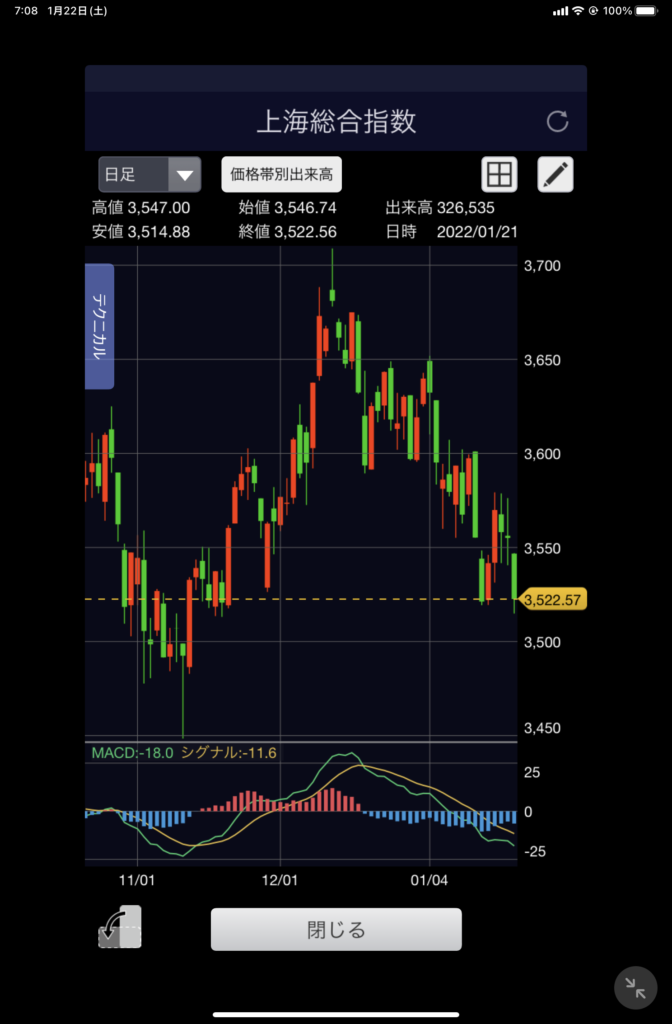Open the pencil drawing tool
672x1024 pixels.
click(556, 174)
